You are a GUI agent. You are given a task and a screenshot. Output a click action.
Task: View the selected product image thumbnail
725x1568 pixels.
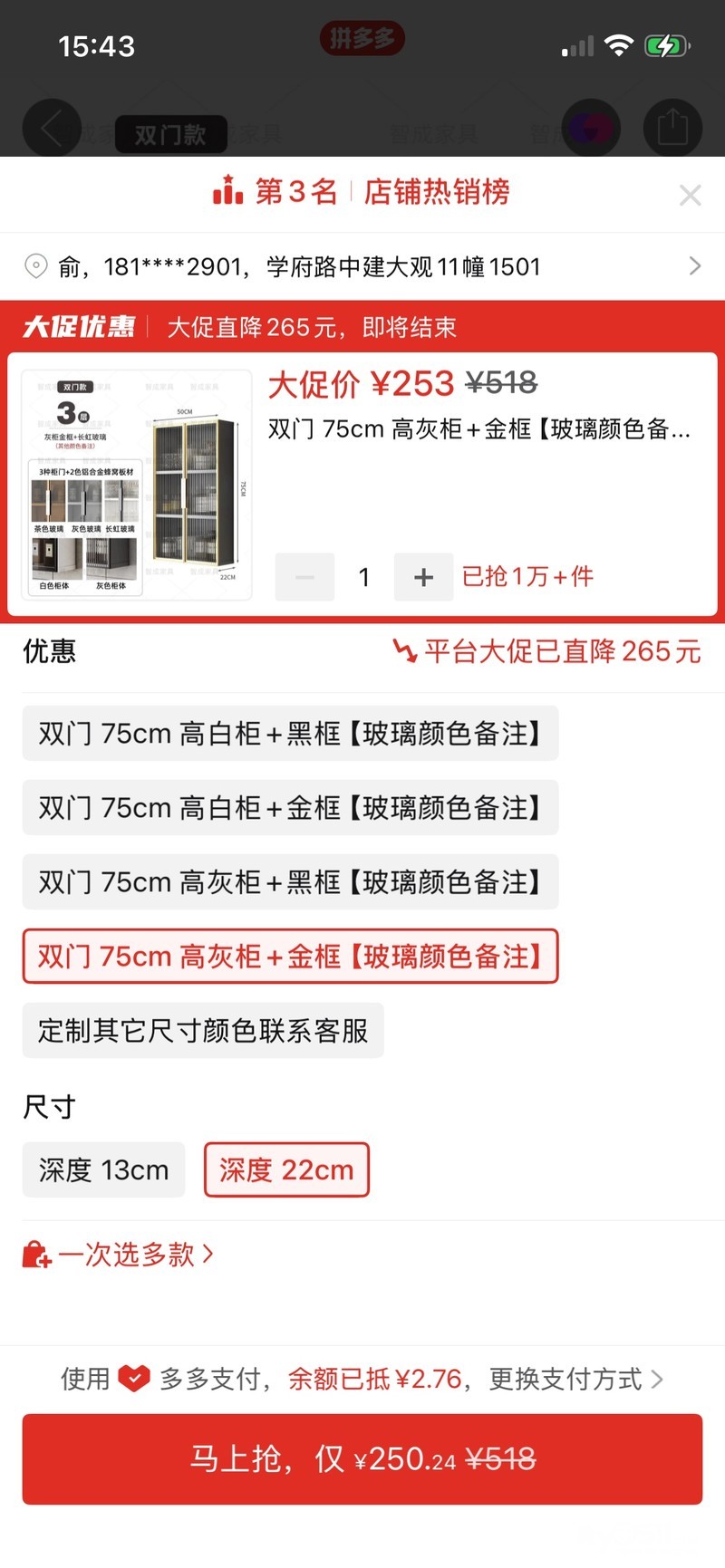(x=137, y=485)
